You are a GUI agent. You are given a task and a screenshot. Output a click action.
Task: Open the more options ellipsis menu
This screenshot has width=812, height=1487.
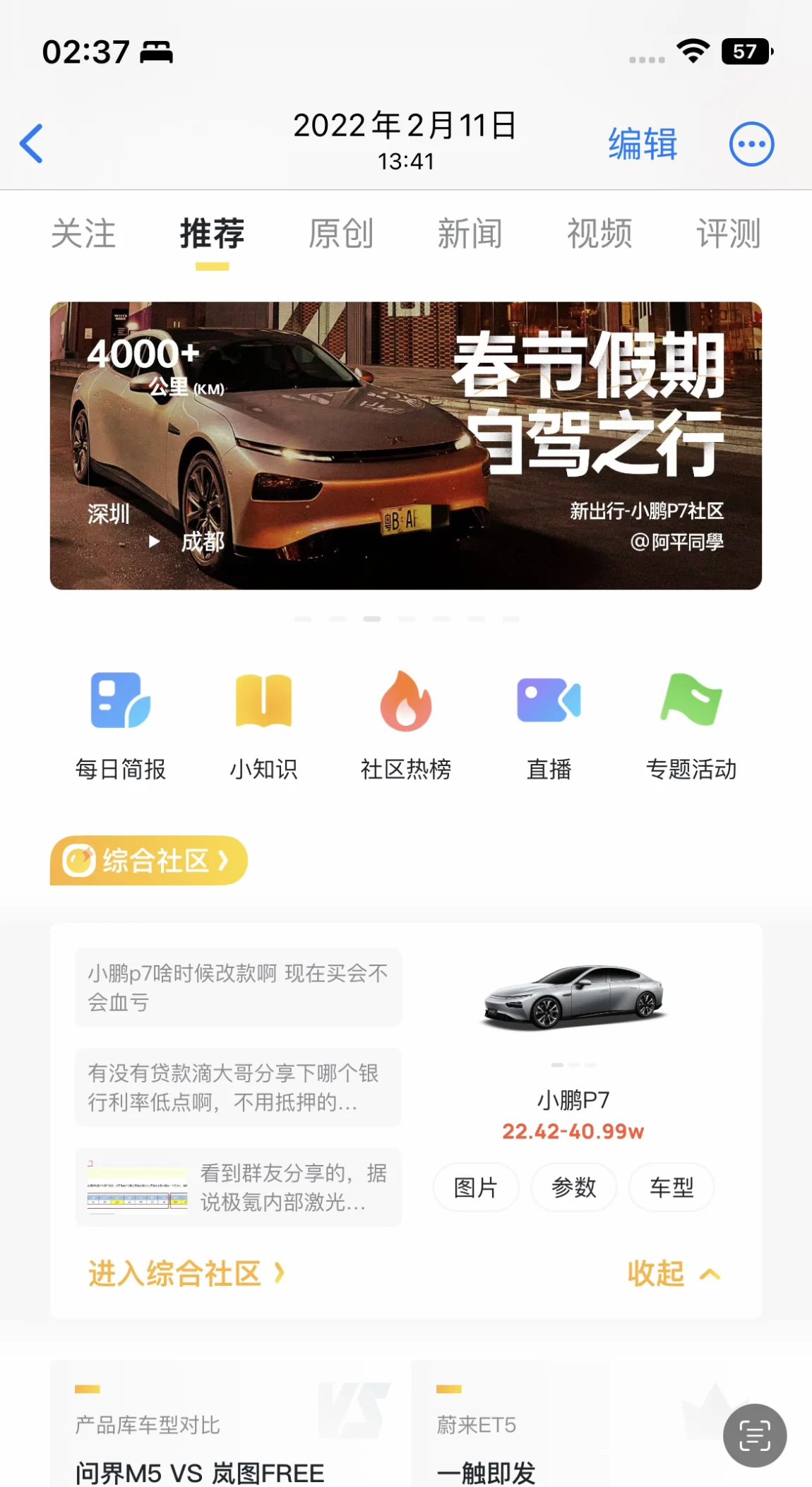(751, 144)
